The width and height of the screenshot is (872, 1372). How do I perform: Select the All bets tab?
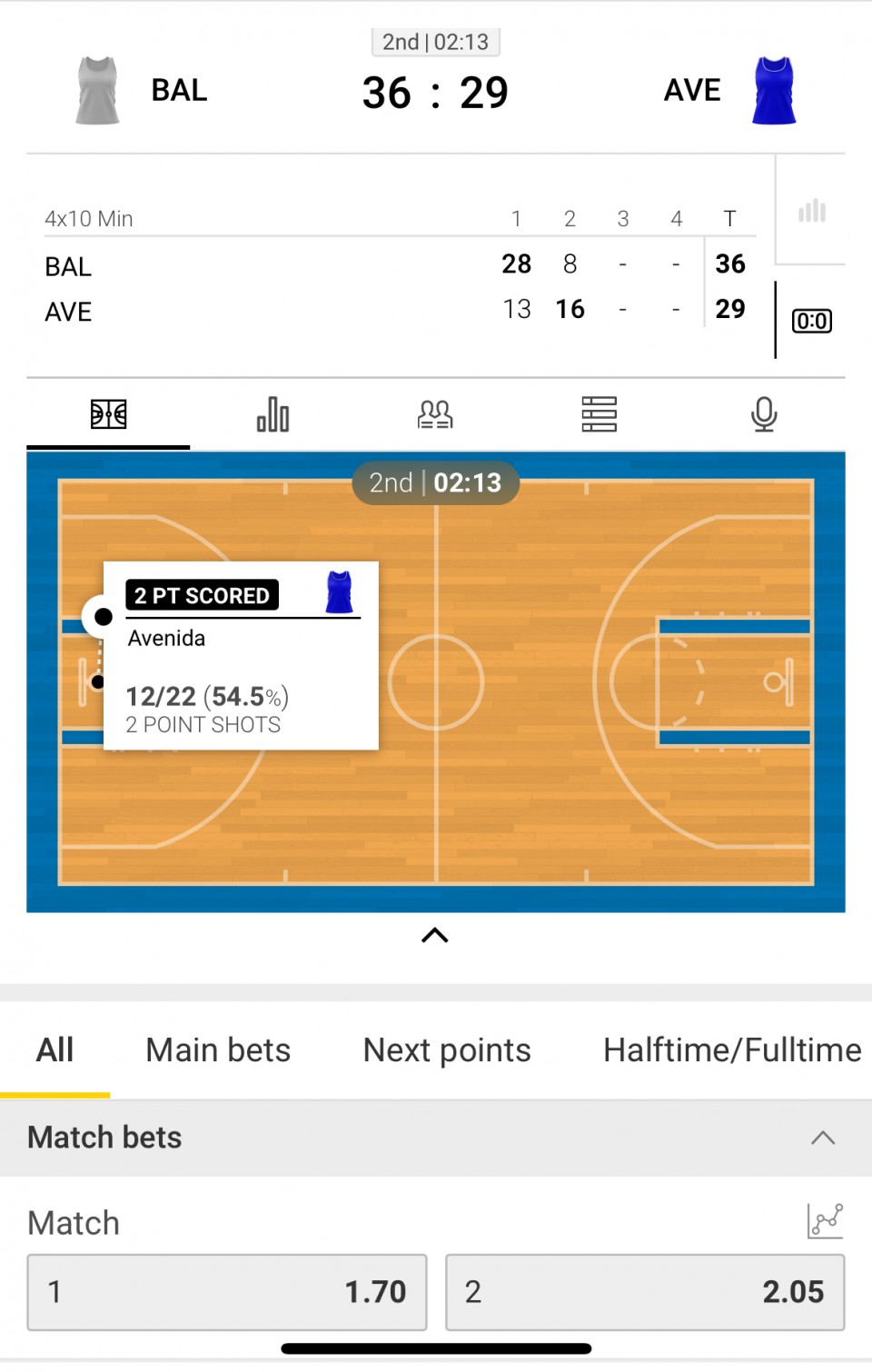tap(54, 1050)
